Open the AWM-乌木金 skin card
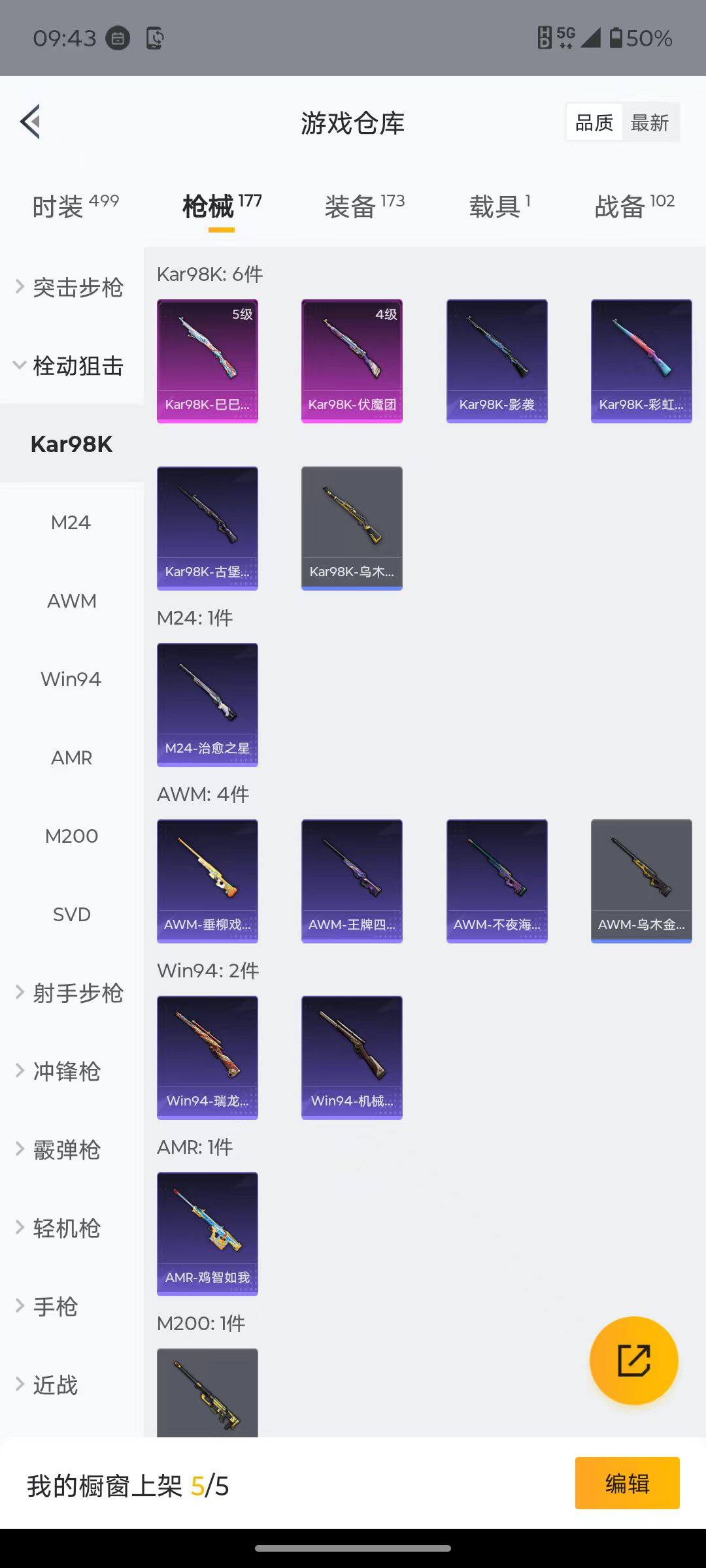 click(641, 881)
